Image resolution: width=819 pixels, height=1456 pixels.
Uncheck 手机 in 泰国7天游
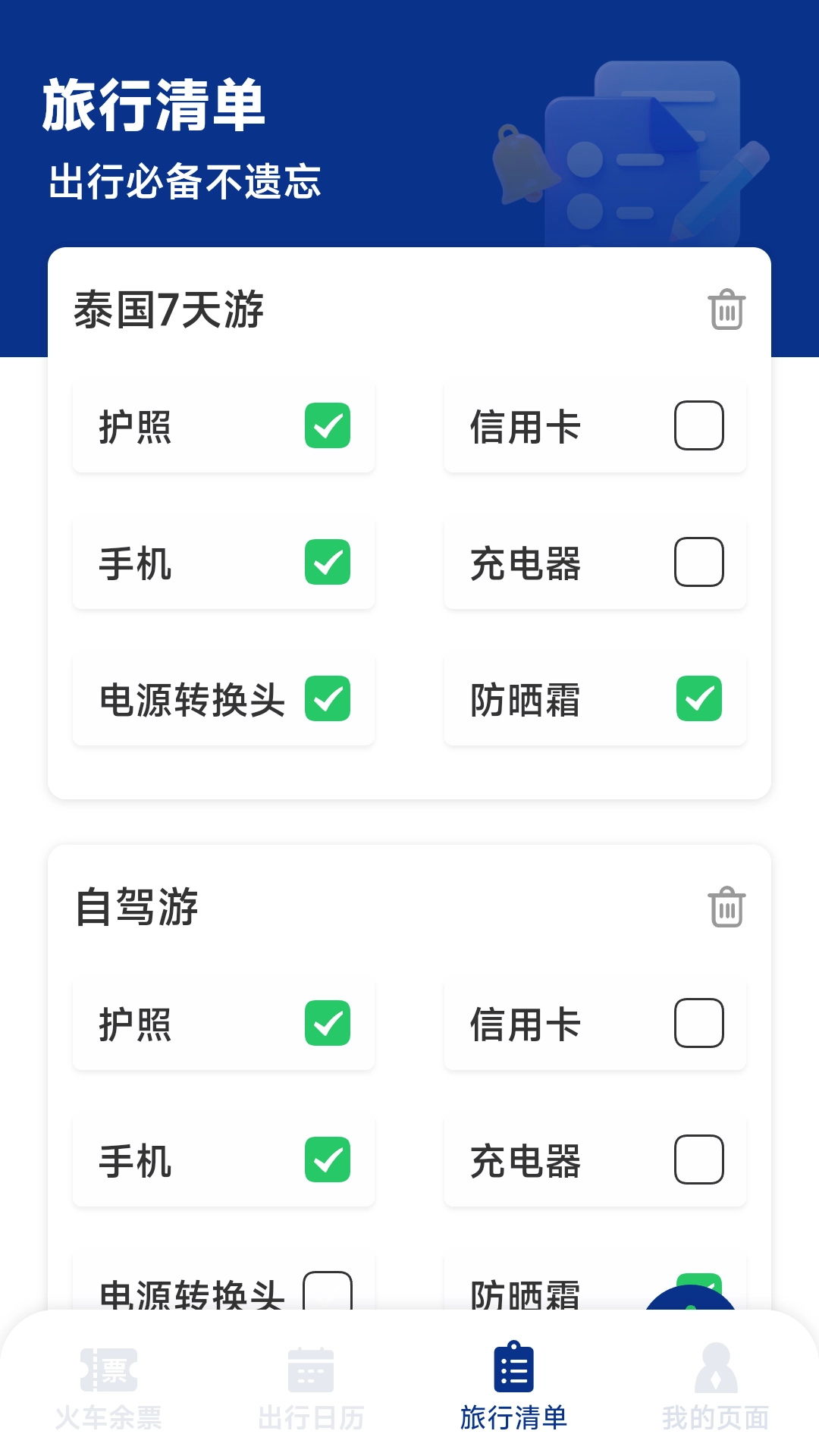click(x=328, y=562)
